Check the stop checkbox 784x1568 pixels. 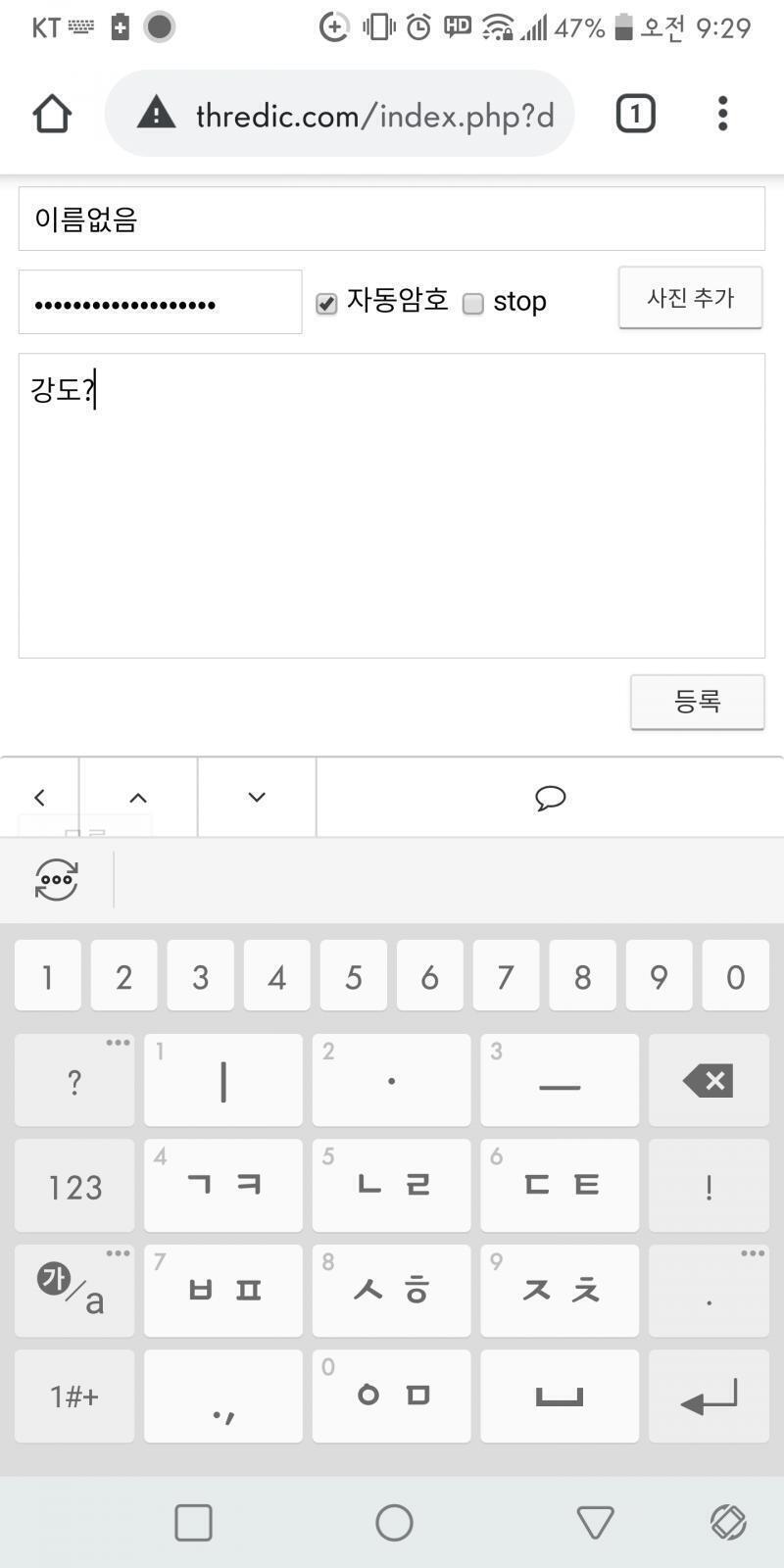coord(472,303)
